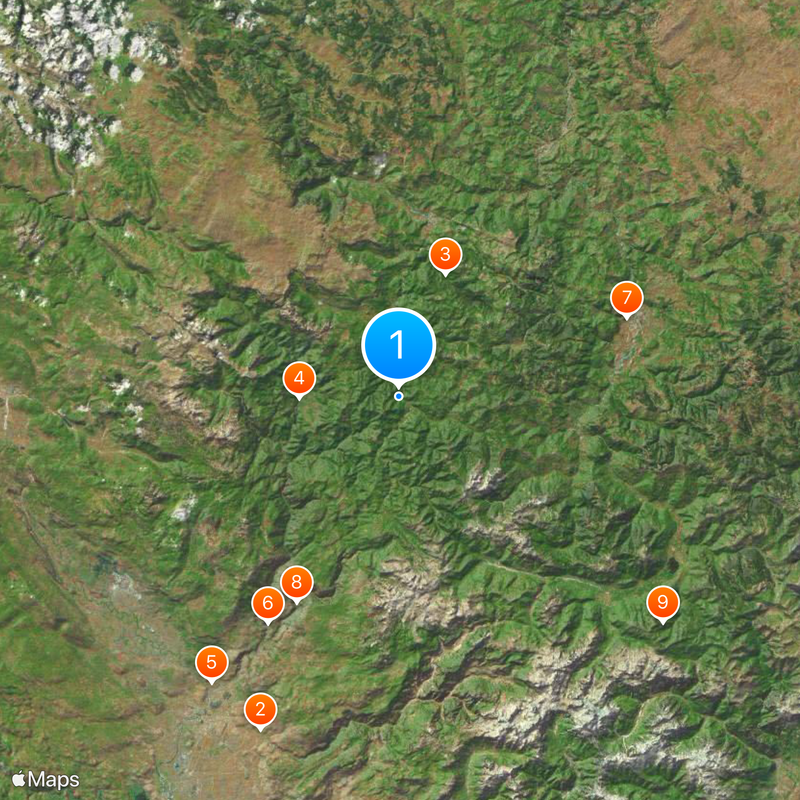Viewport: 800px width, 800px height.
Task: Open the orange pin numbered 3
Action: 445,255
